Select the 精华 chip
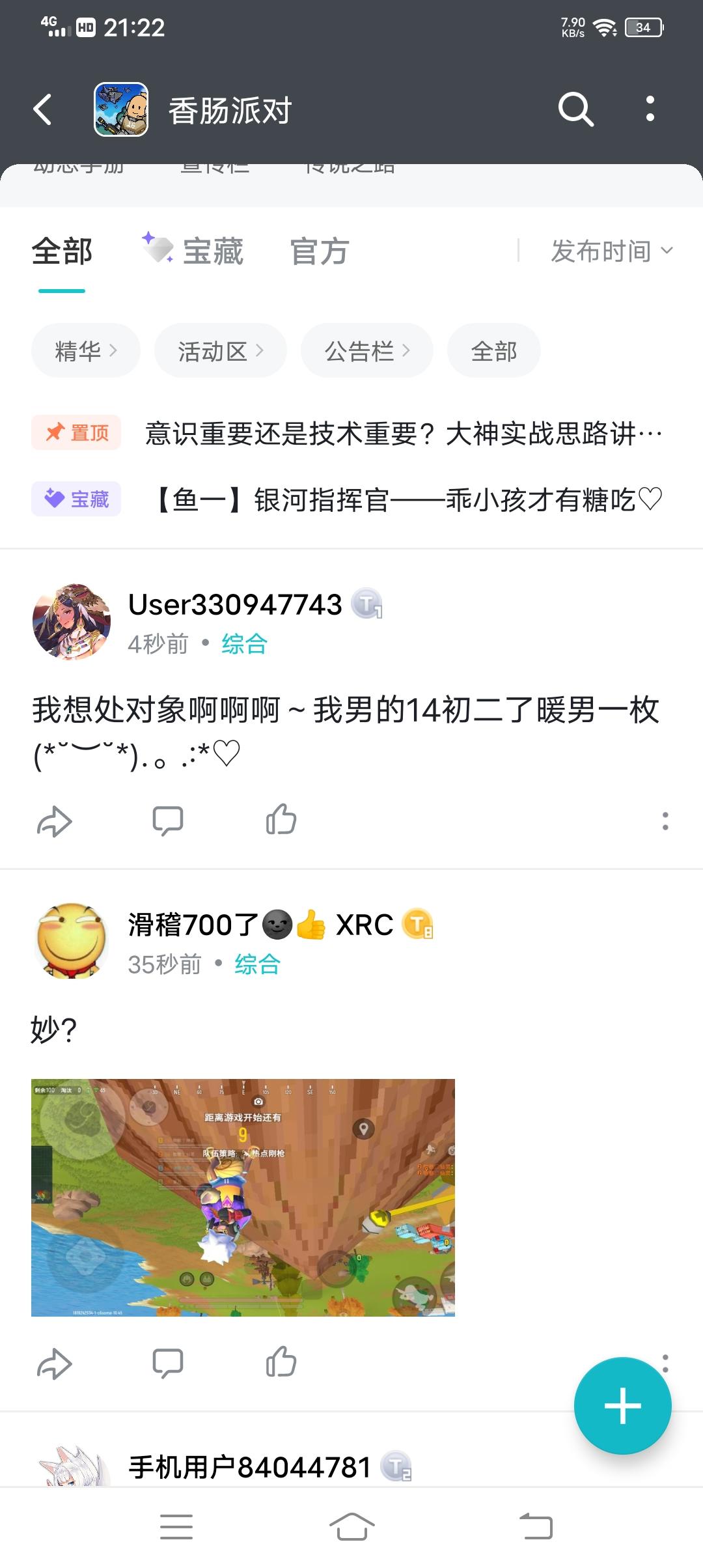 pos(86,351)
